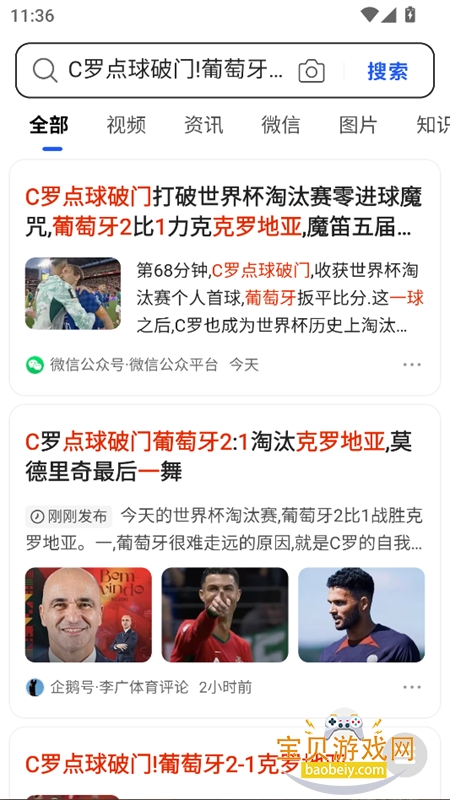Tap the search box with C罗点球破门 query
450x800 pixels.
coord(176,70)
